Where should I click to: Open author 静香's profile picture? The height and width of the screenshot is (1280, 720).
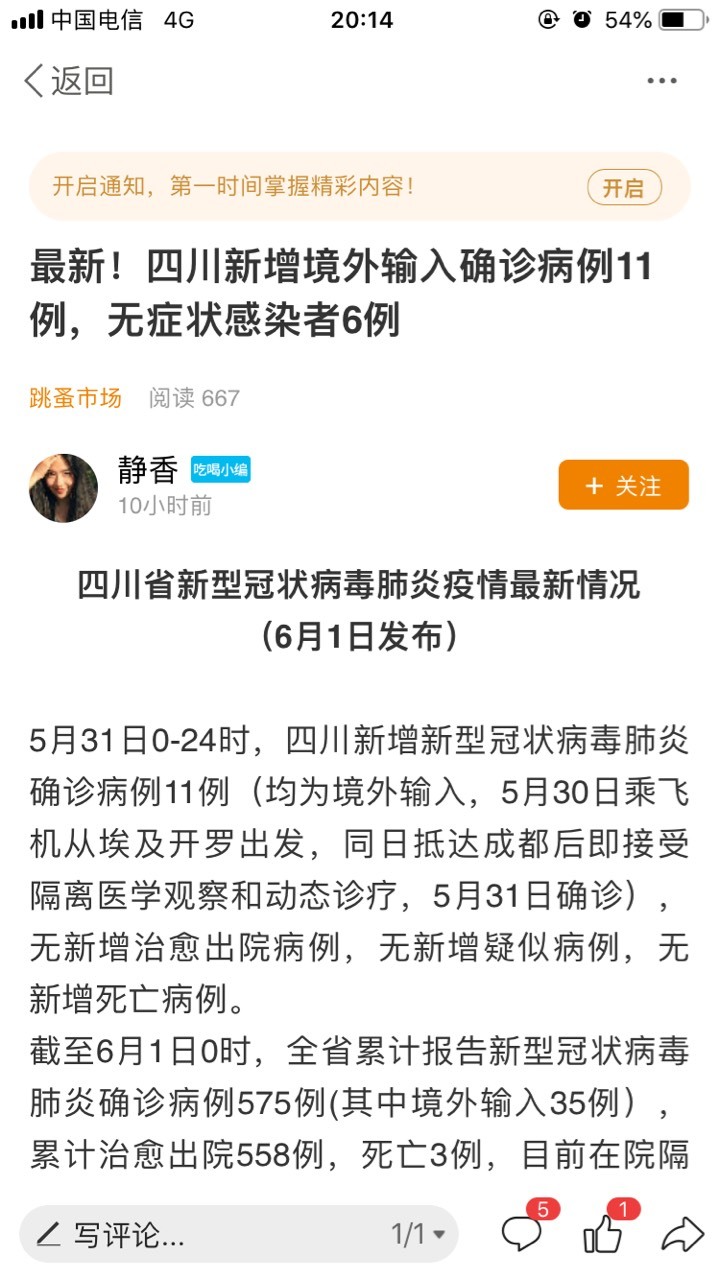tap(64, 488)
